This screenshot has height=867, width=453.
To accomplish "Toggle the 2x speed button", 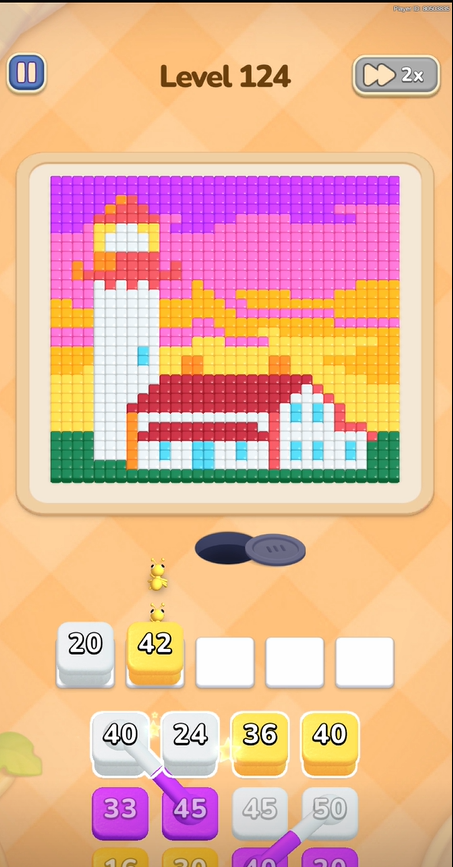I will [x=396, y=75].
